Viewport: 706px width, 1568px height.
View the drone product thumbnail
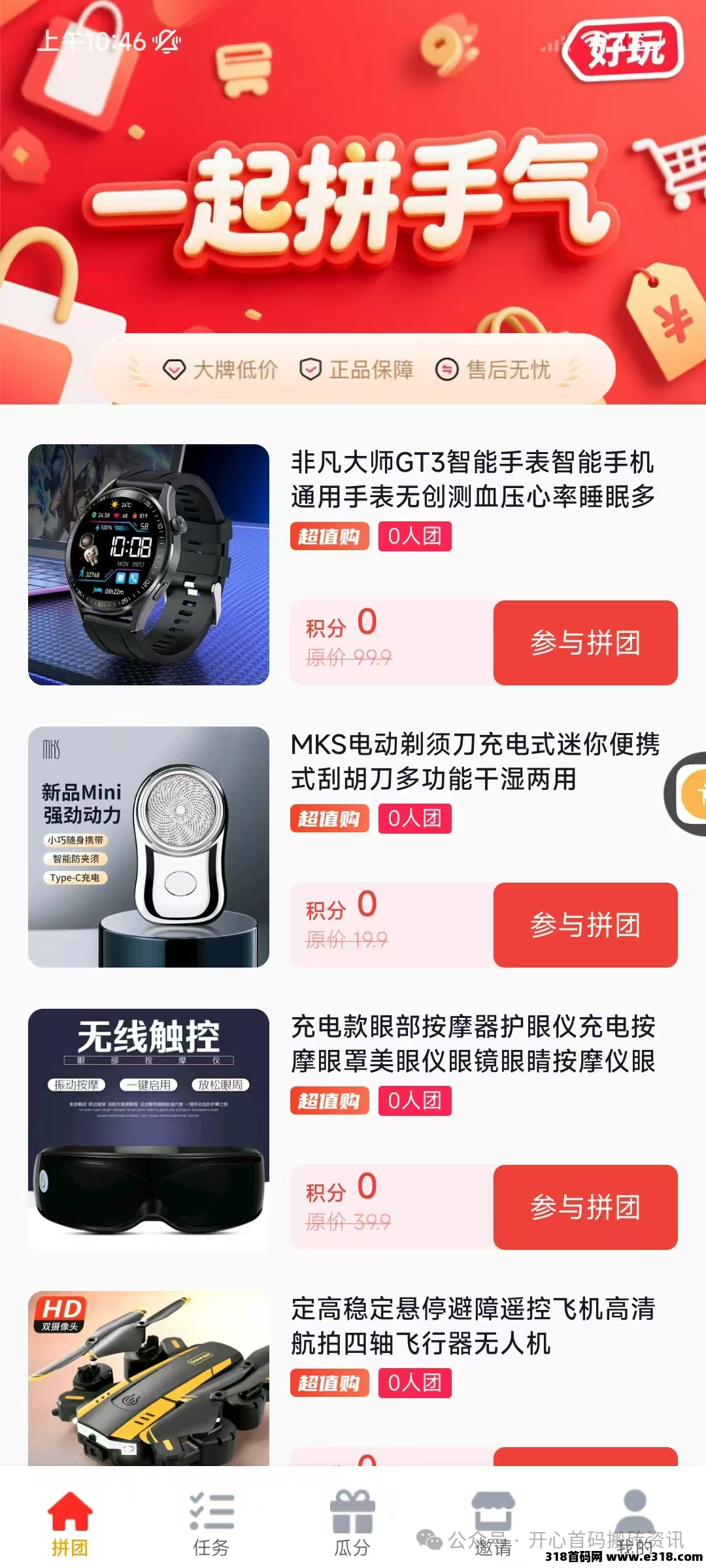tap(148, 1379)
